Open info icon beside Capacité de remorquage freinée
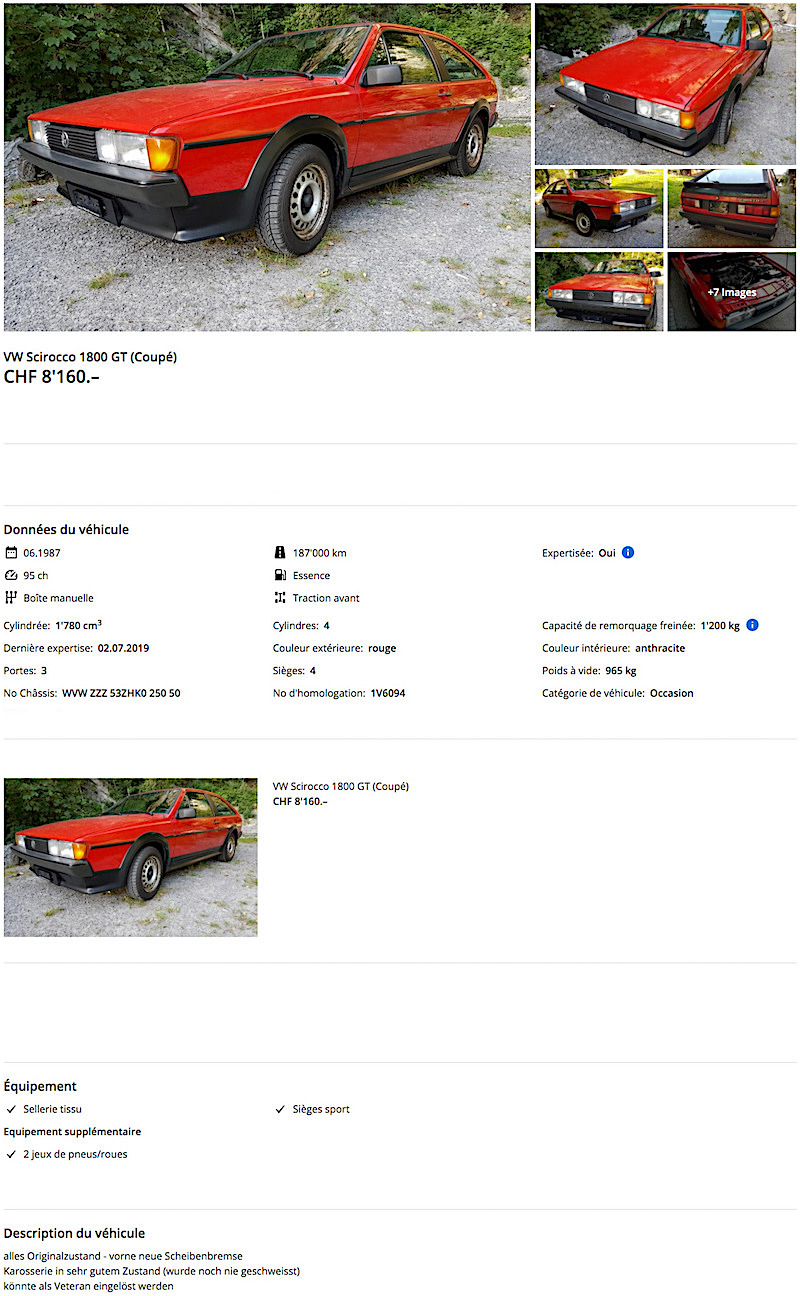800x1296 pixels. pos(752,625)
